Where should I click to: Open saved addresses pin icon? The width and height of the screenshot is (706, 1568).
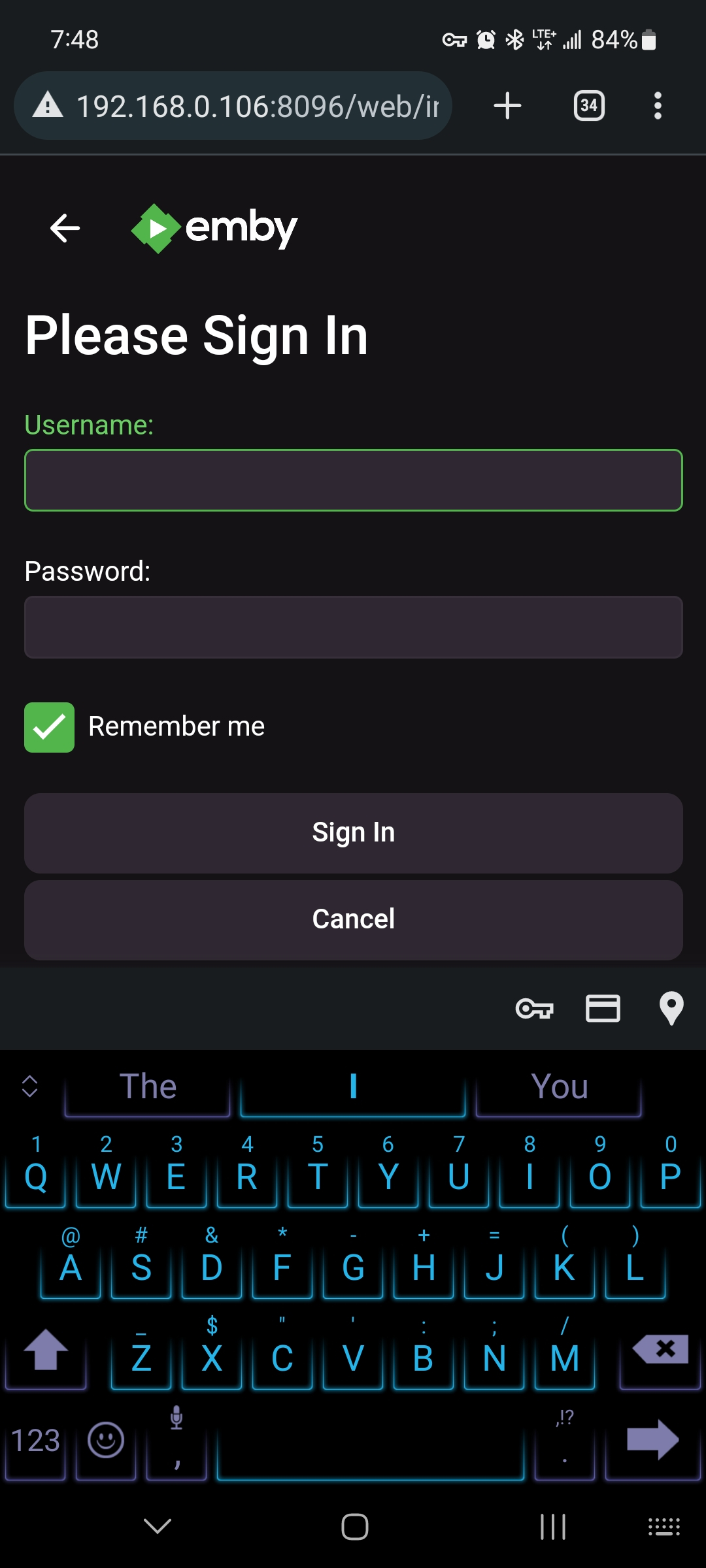pos(671,1009)
